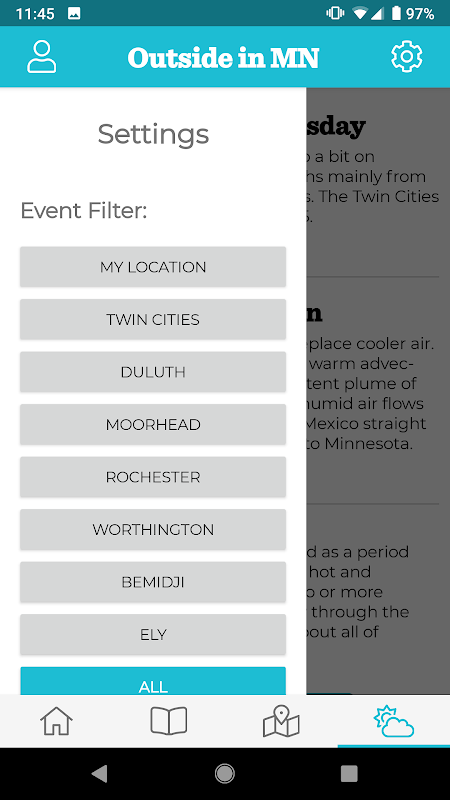This screenshot has width=450, height=800.
Task: Filter events by My Location
Action: click(153, 267)
